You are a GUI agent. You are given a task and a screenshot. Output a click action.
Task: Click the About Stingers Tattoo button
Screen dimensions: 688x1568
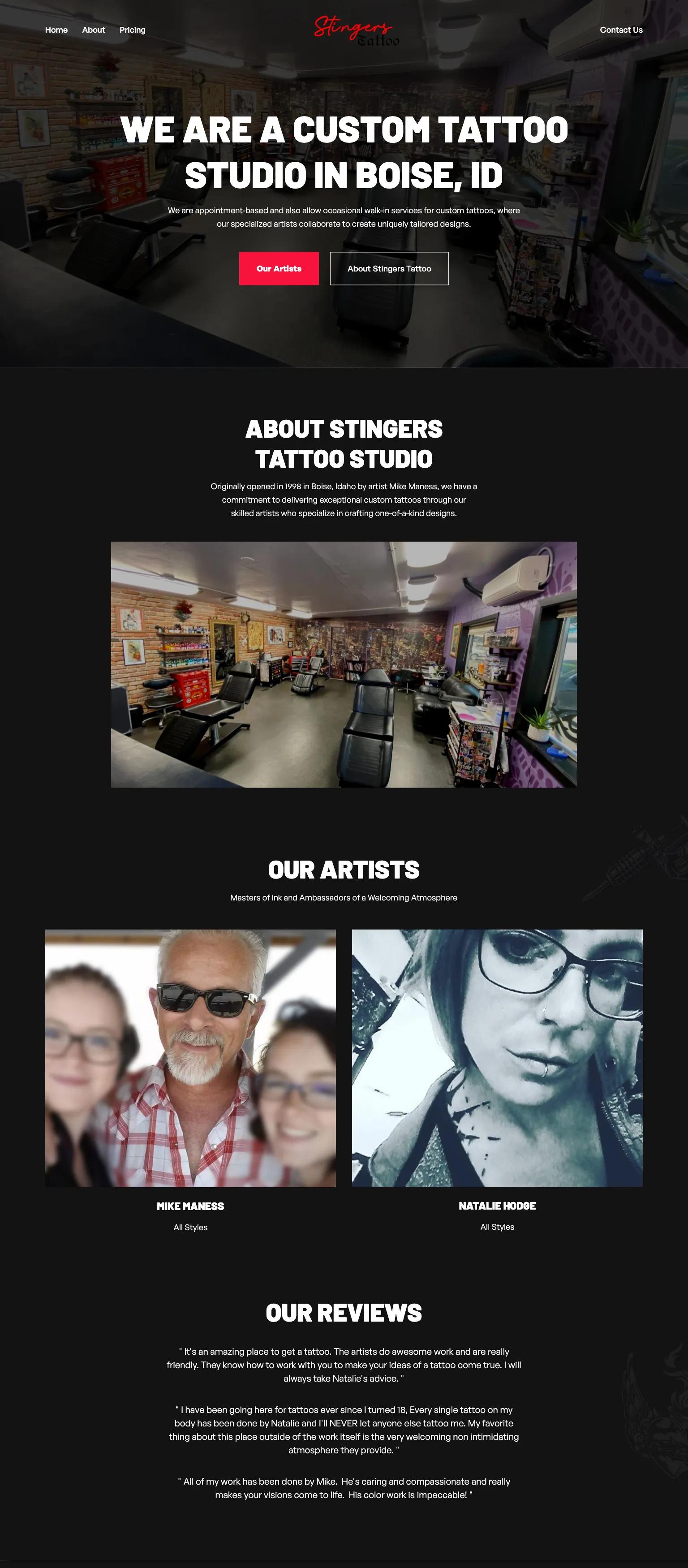coord(388,268)
